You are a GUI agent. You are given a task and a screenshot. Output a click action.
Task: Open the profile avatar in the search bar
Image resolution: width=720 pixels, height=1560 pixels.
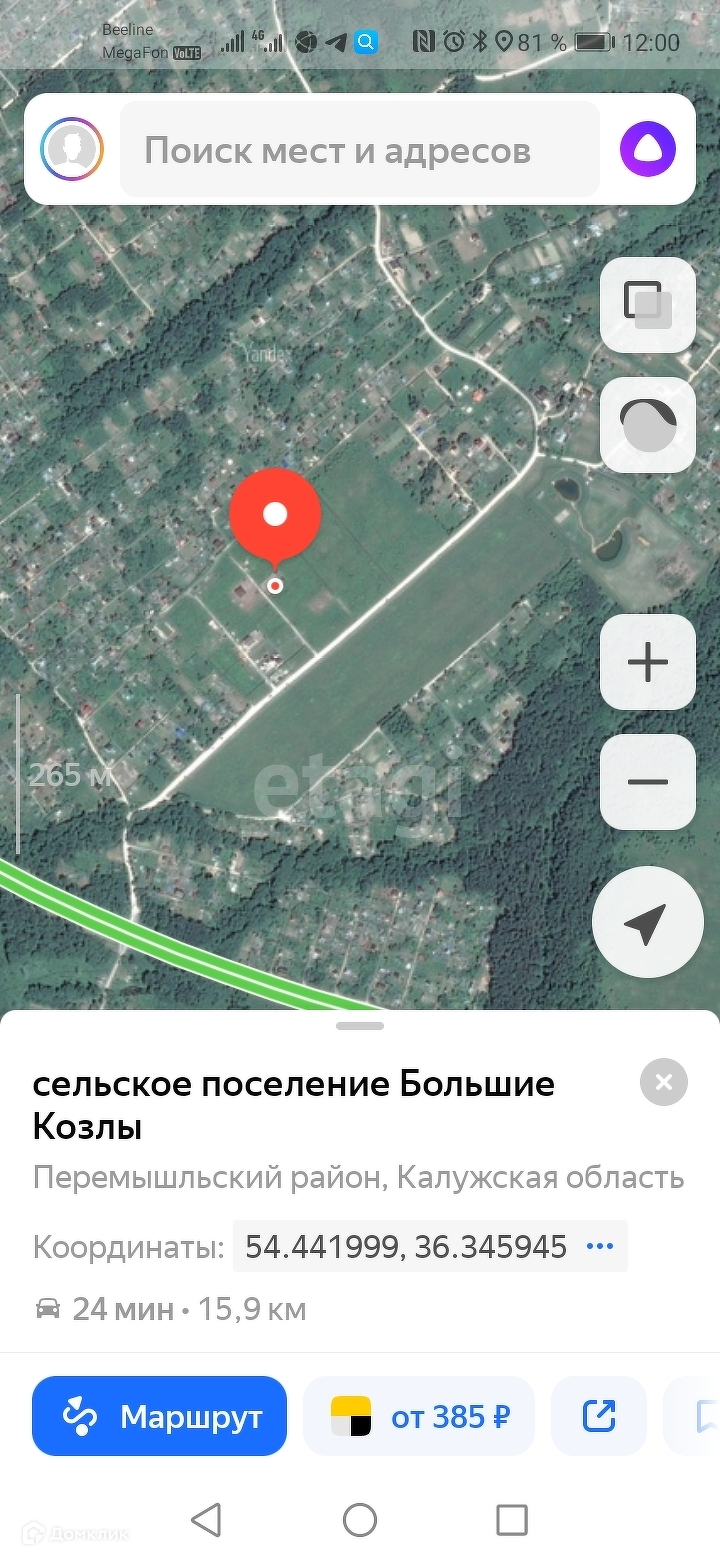[72, 150]
